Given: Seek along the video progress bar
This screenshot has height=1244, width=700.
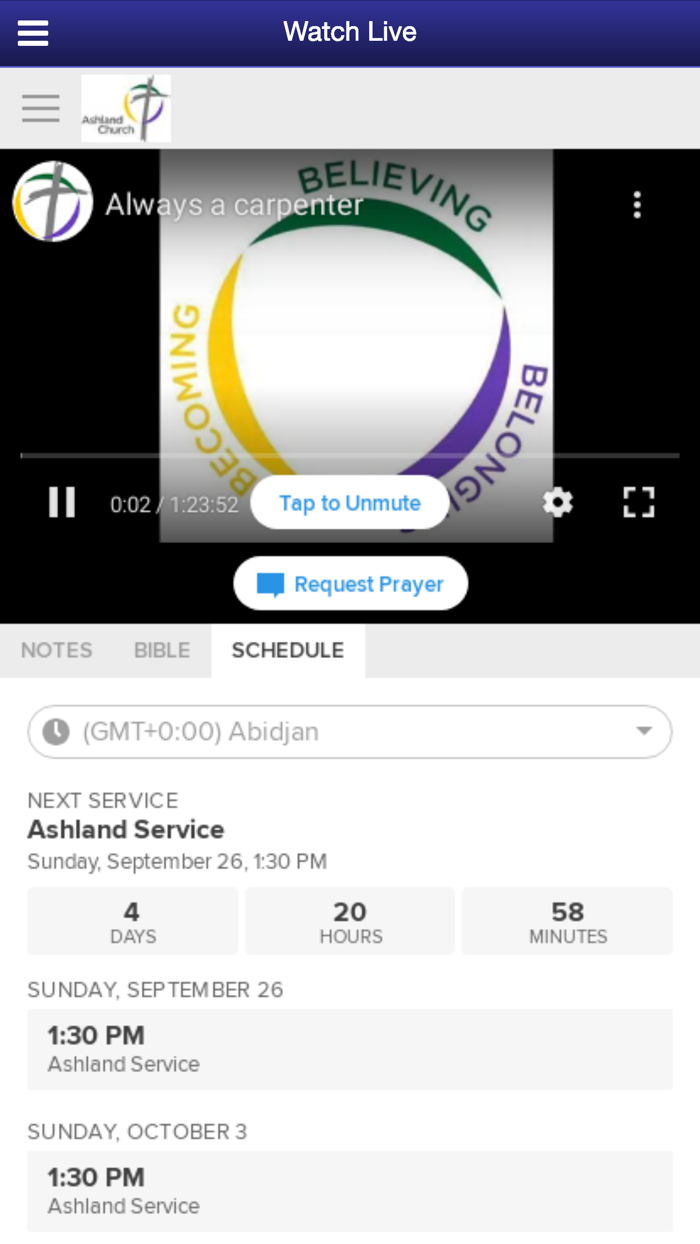Looking at the screenshot, I should pyautogui.click(x=350, y=456).
